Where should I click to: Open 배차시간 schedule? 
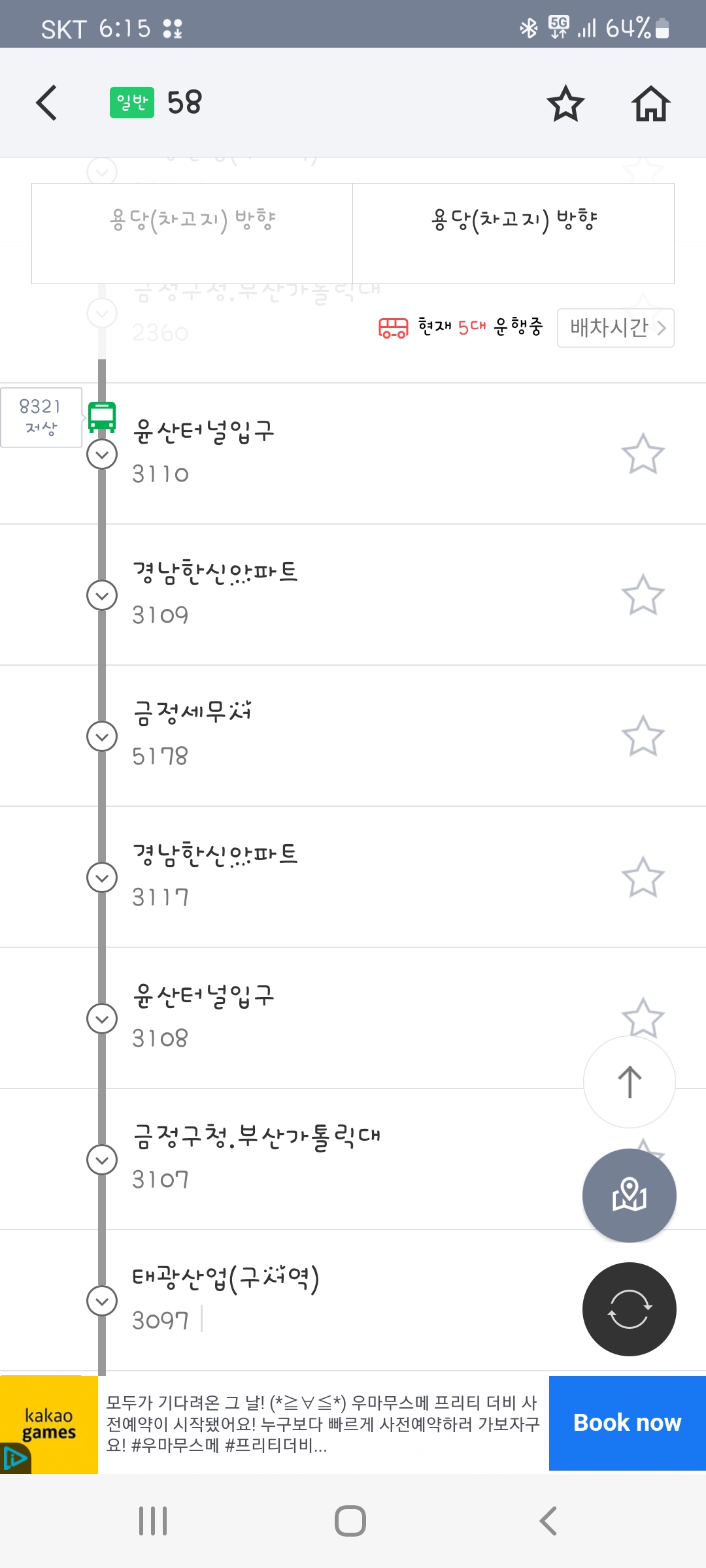click(616, 327)
